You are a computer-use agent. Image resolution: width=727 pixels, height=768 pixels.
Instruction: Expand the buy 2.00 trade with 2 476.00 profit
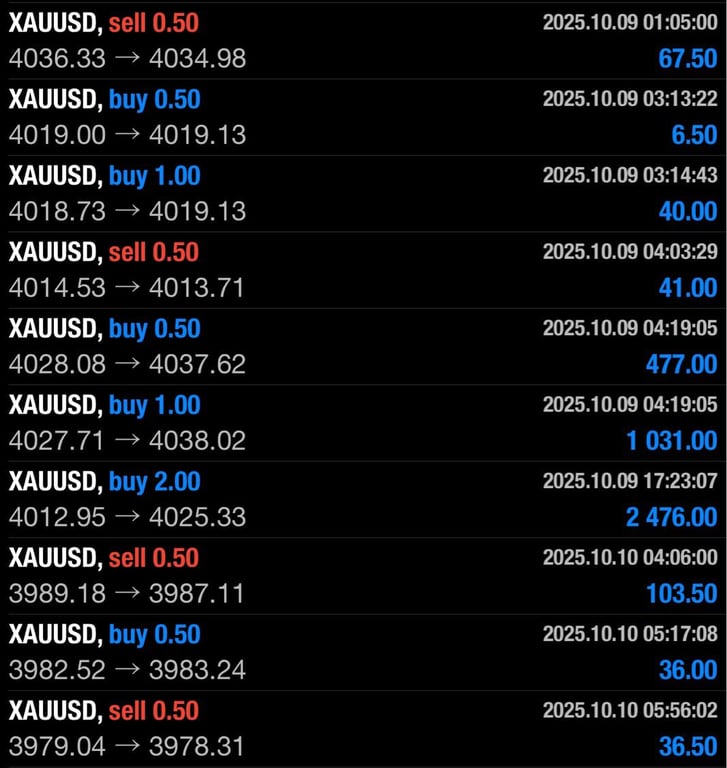point(364,499)
